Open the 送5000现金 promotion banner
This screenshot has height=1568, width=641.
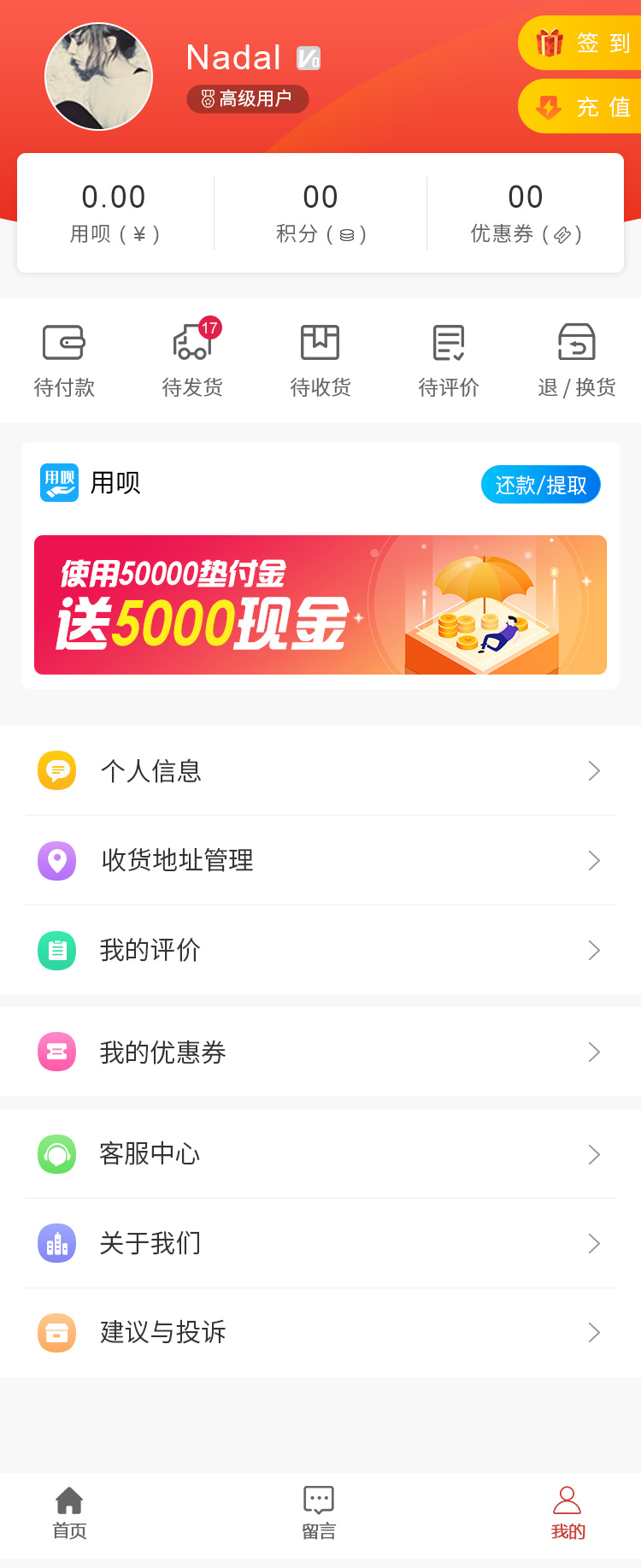click(x=320, y=604)
